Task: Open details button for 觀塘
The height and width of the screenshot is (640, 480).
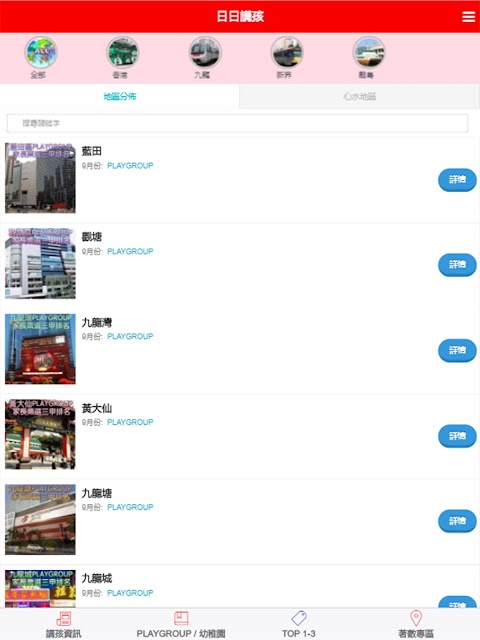Action: pyautogui.click(x=457, y=265)
